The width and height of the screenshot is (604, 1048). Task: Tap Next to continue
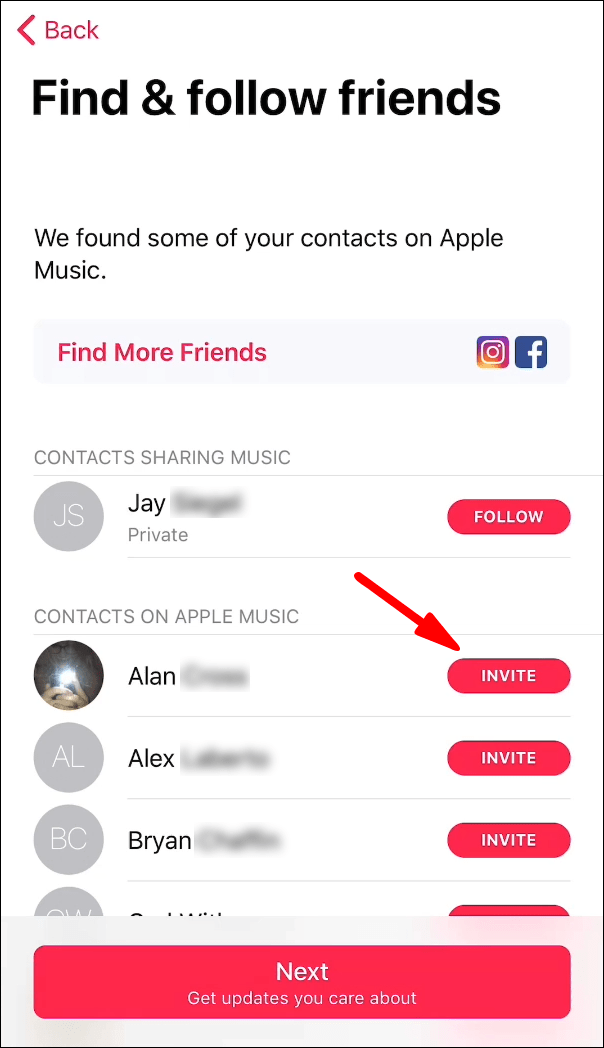pyautogui.click(x=302, y=982)
